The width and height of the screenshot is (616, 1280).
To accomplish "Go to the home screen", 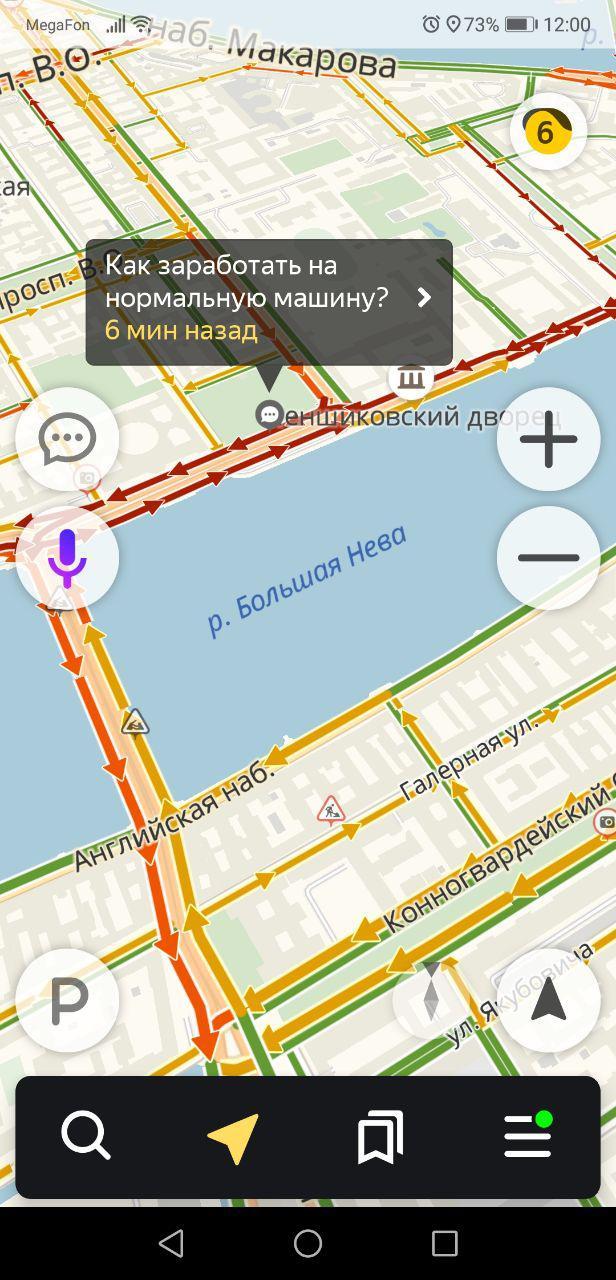I will 308,1243.
